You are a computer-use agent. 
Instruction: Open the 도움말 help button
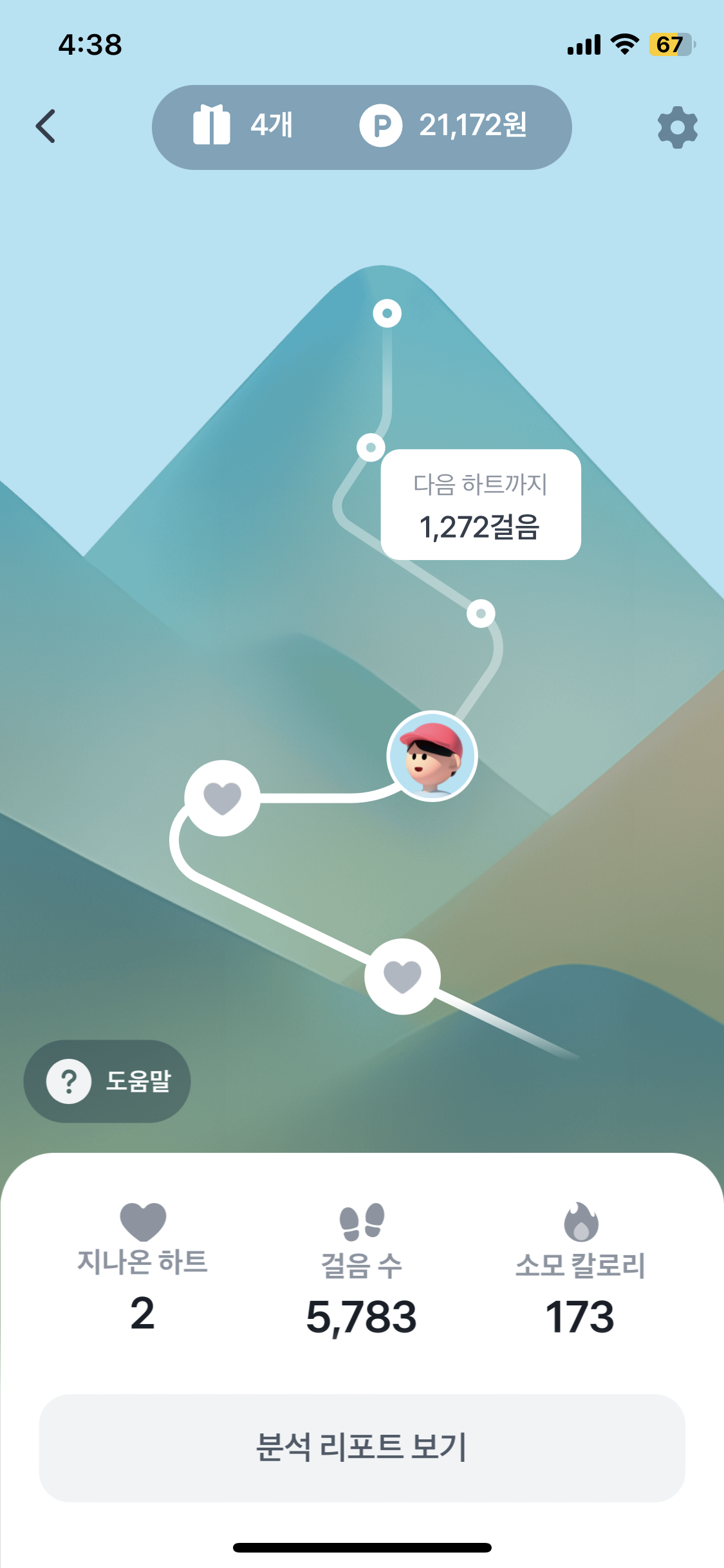tap(107, 1081)
